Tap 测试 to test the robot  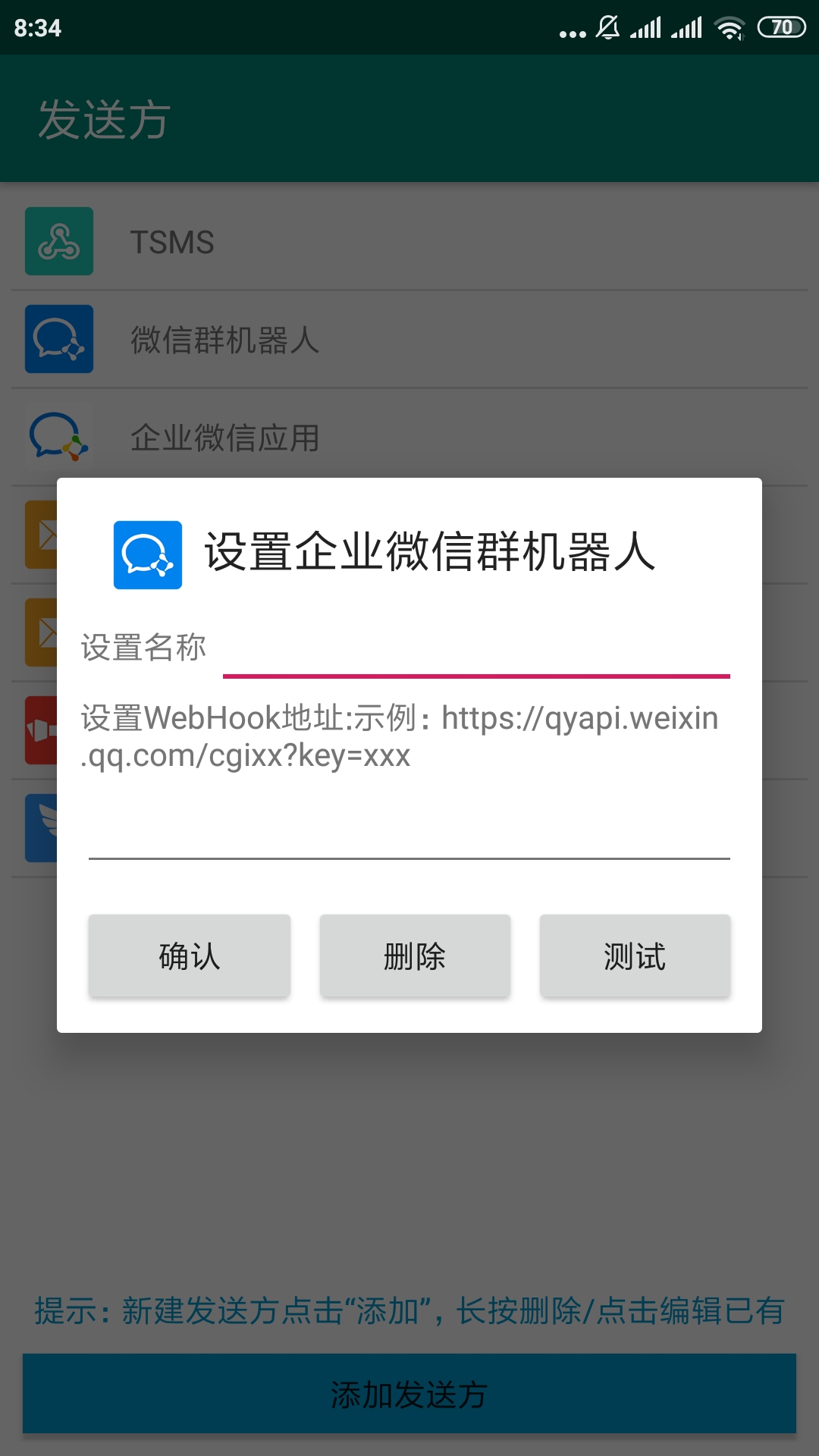635,955
